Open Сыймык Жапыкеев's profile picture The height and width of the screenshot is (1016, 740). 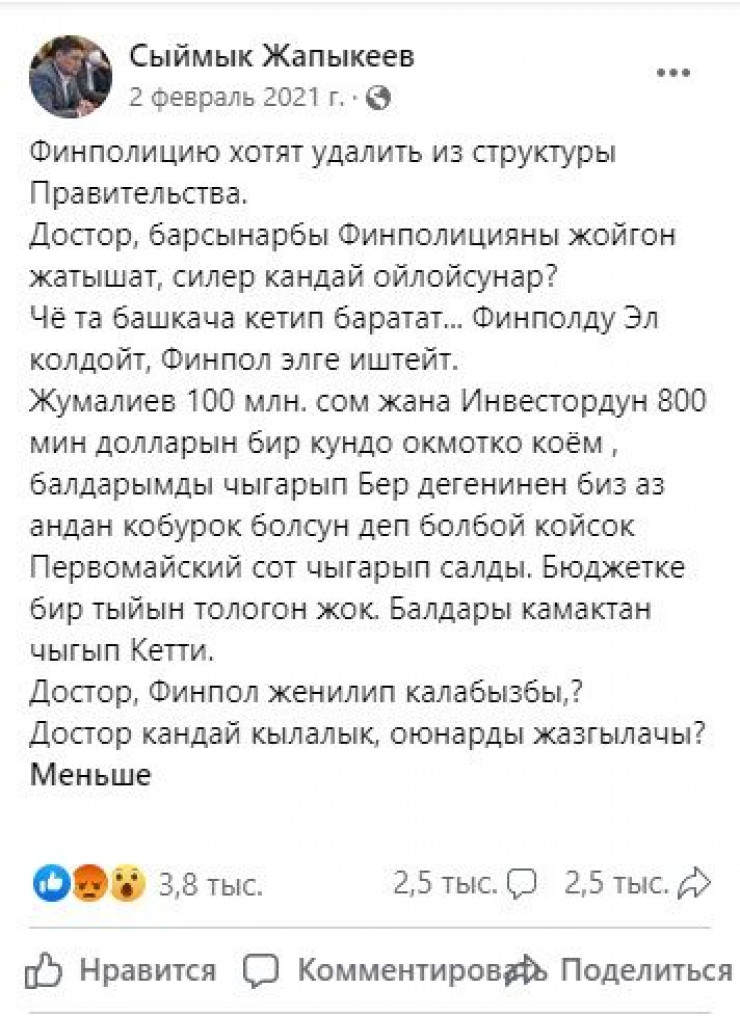[70, 77]
